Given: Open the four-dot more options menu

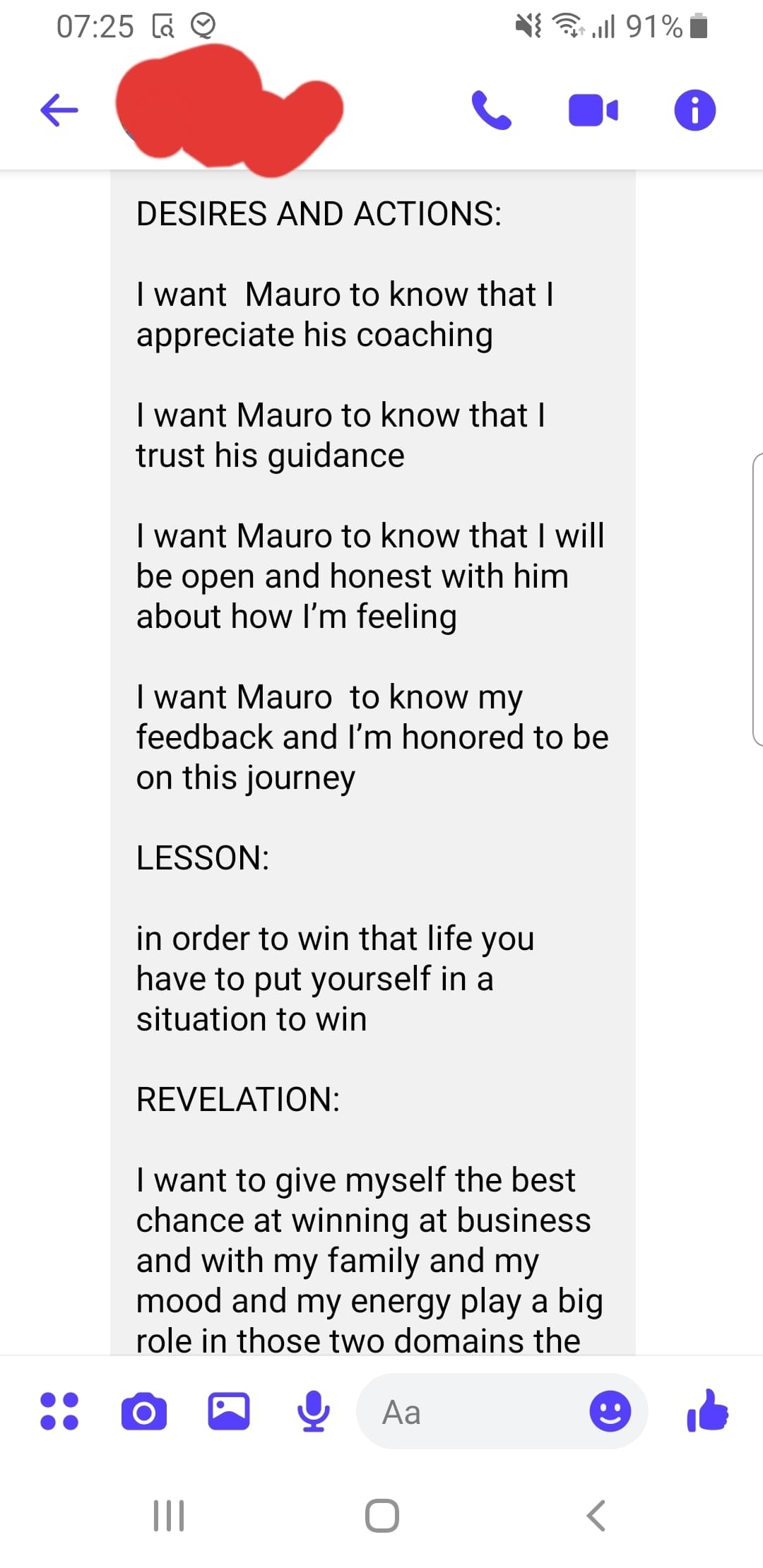Looking at the screenshot, I should (59, 1411).
